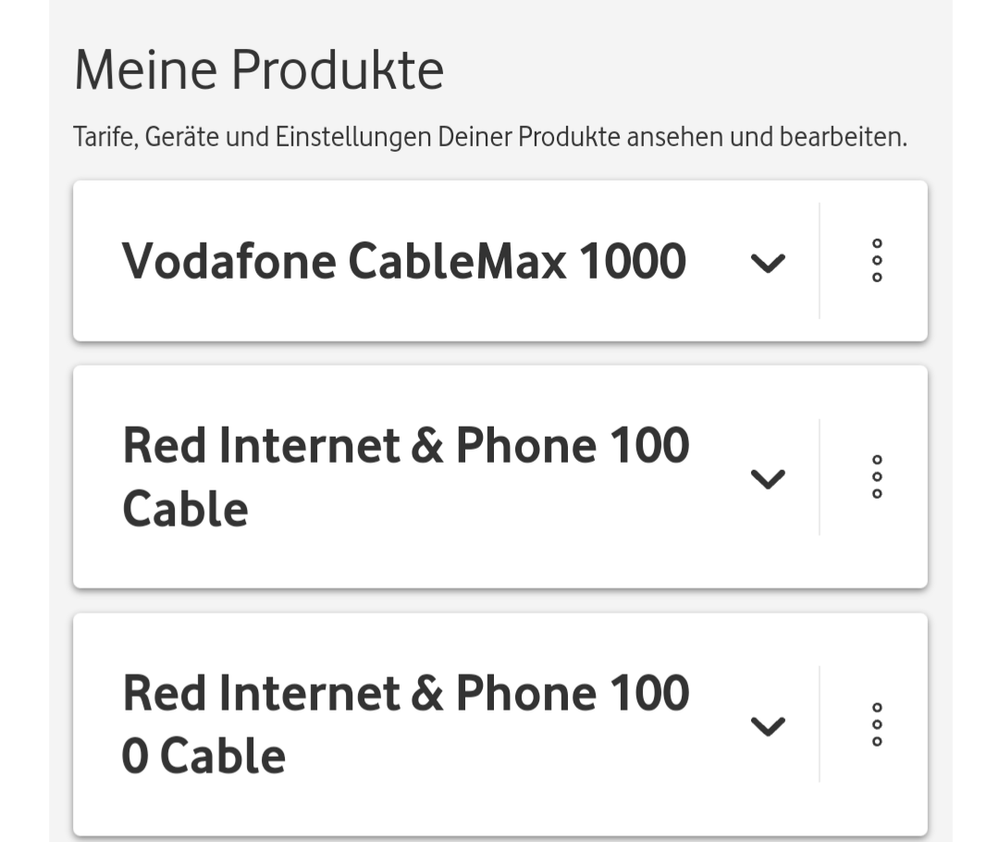Expand Red Internet & Phone 100 Cable

pos(768,479)
